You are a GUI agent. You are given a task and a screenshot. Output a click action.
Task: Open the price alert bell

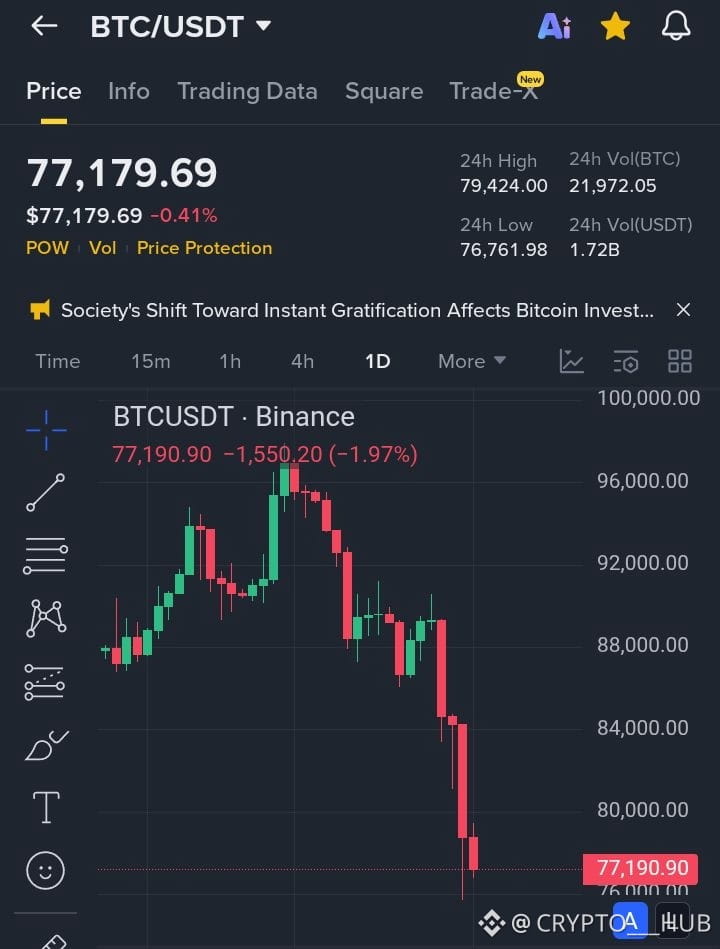pos(676,27)
